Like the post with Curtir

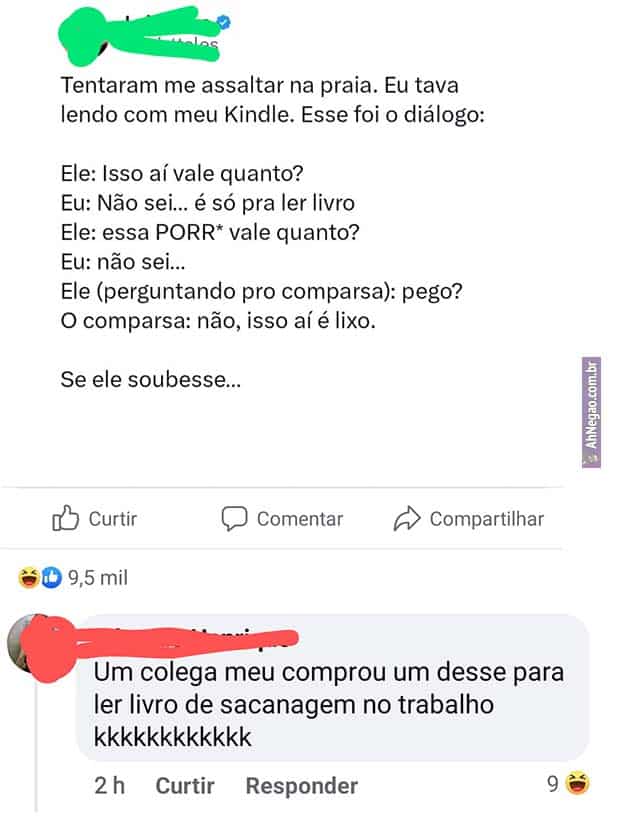(x=95, y=519)
